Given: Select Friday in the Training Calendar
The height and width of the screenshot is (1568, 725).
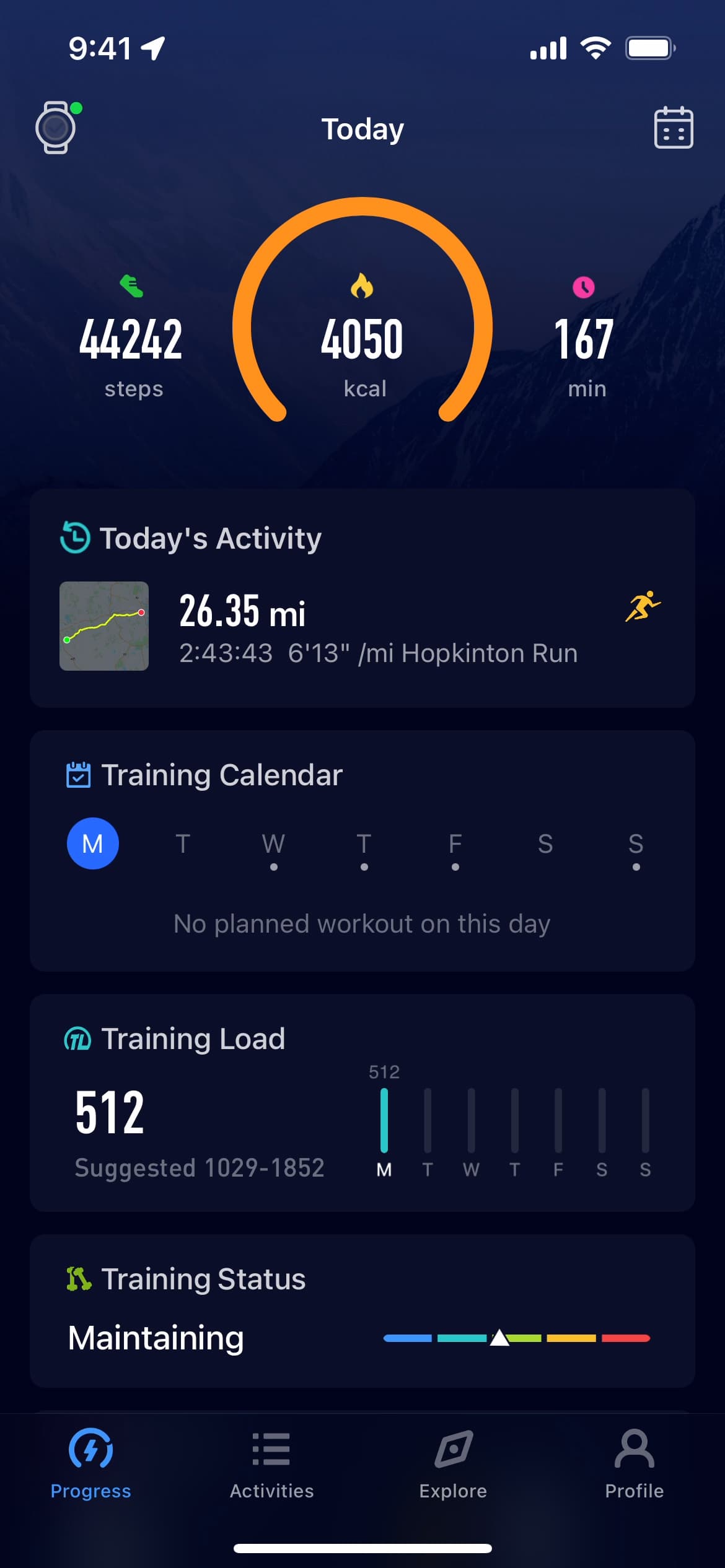Looking at the screenshot, I should (455, 843).
